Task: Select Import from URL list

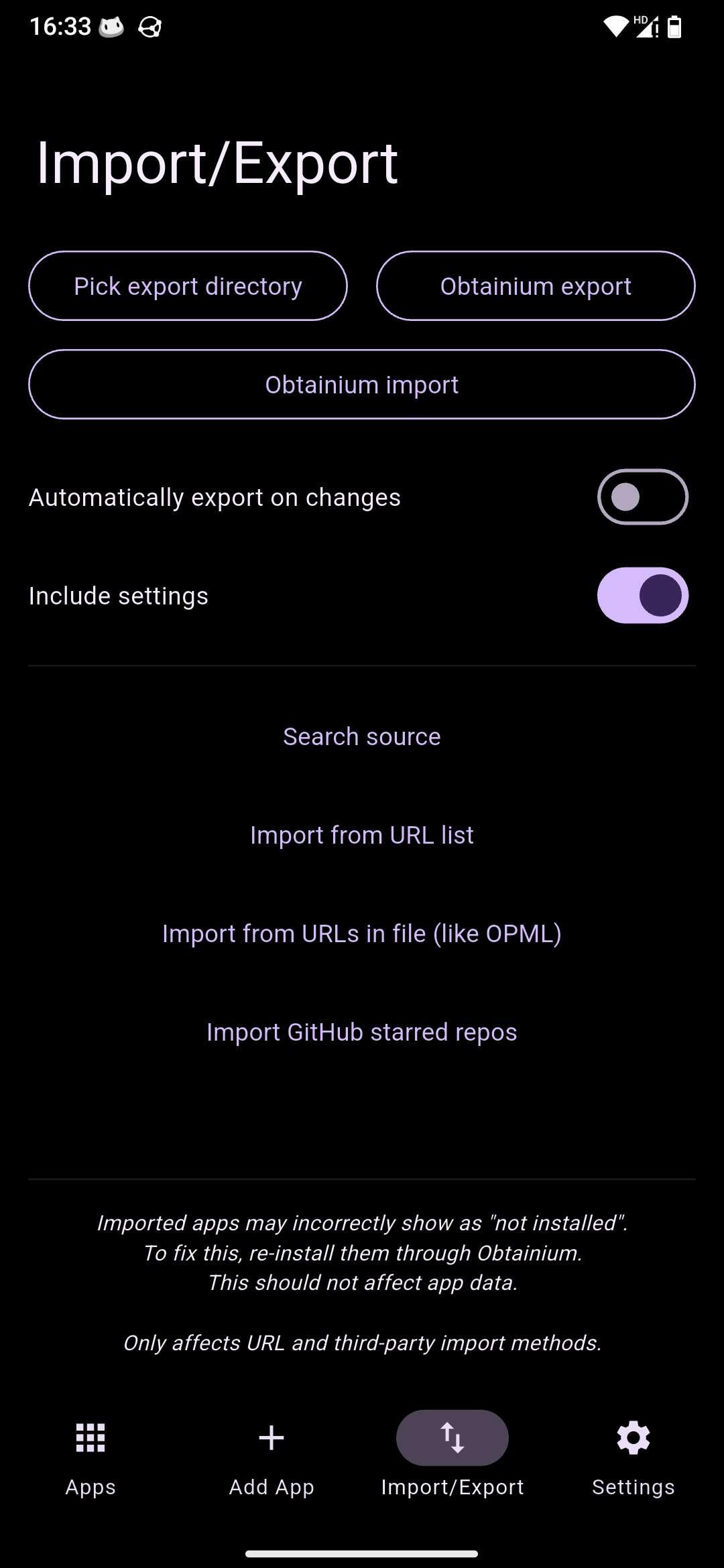Action: click(362, 835)
